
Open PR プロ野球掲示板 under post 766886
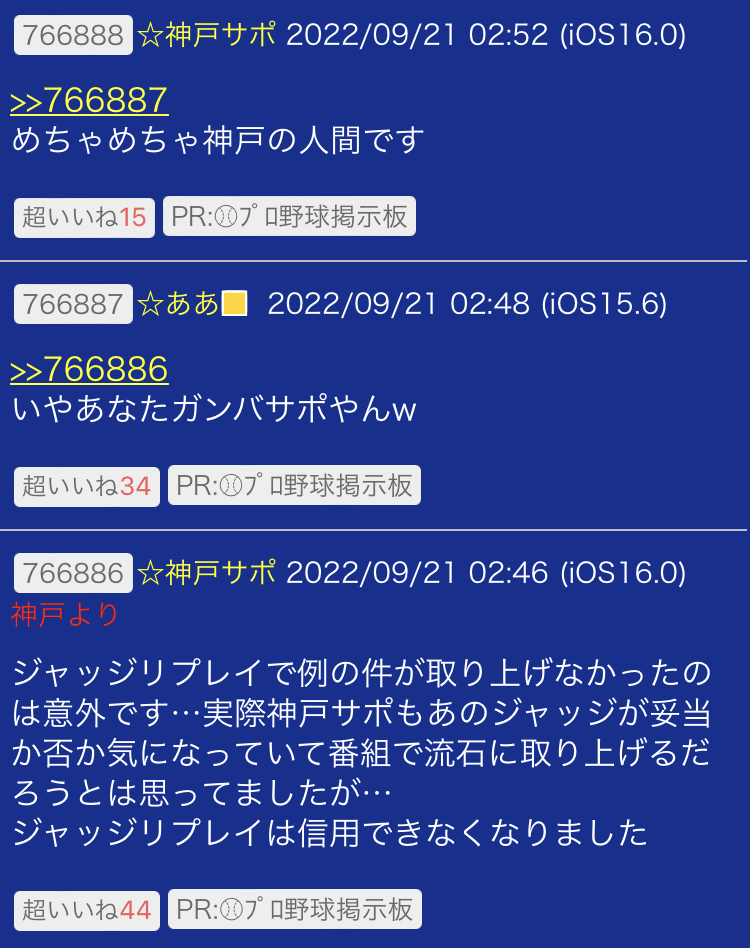pos(294,909)
